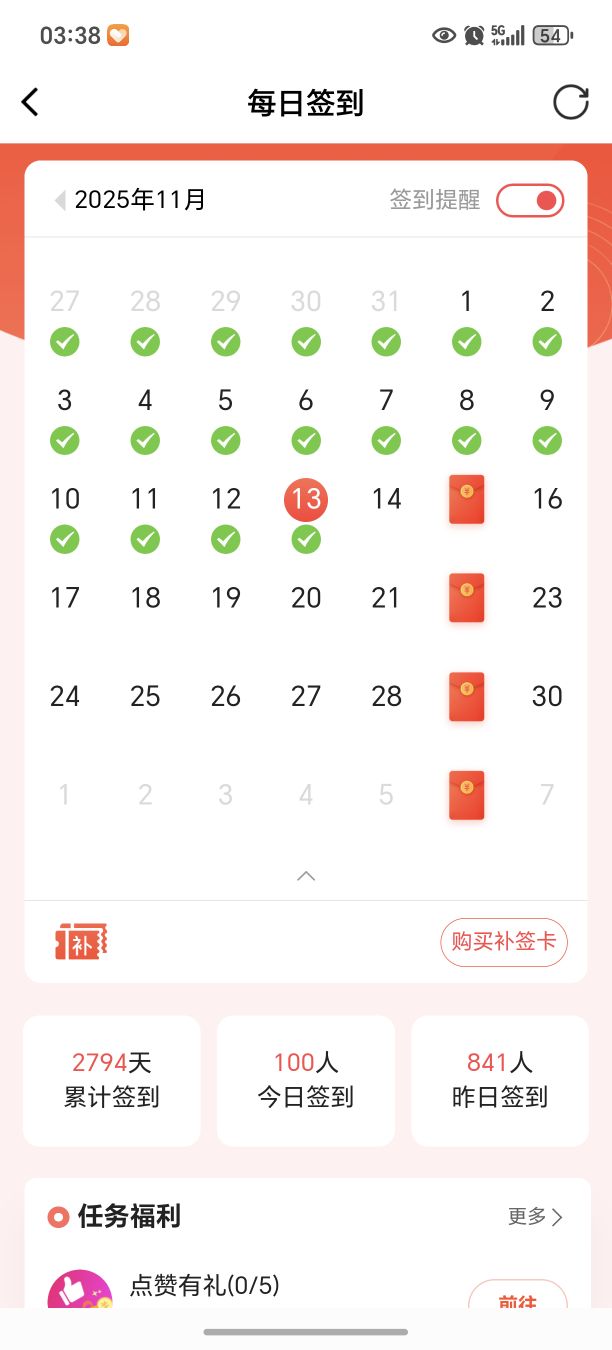Go back from the 每日签到 page
The width and height of the screenshot is (612, 1350).
tap(31, 102)
